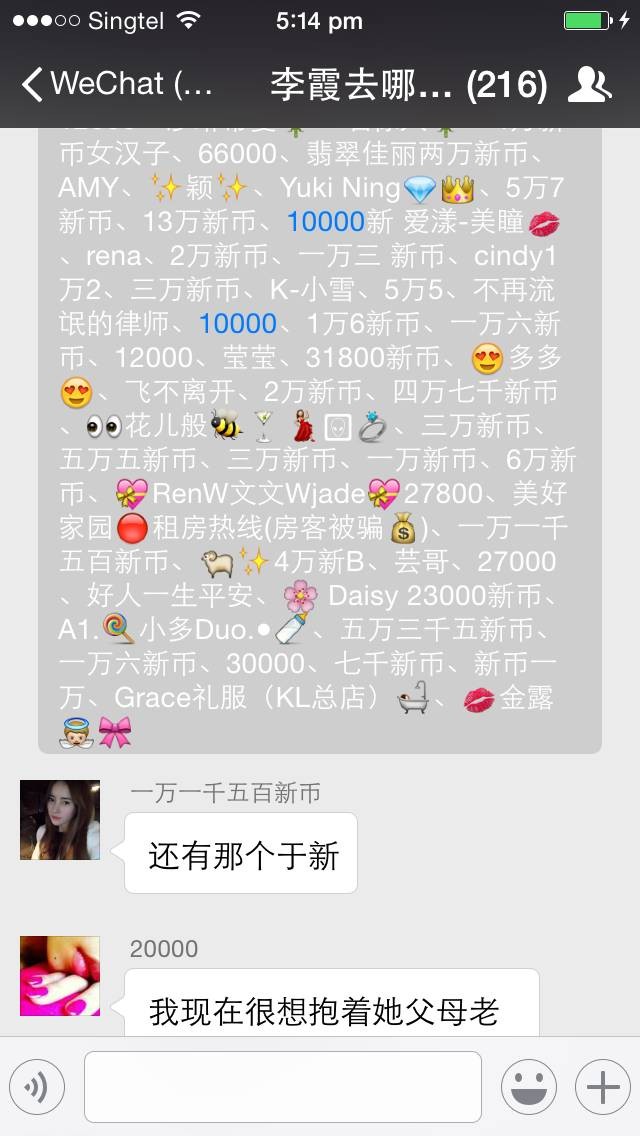
Task: Go back to the WeChat chats list
Action: [x=115, y=85]
